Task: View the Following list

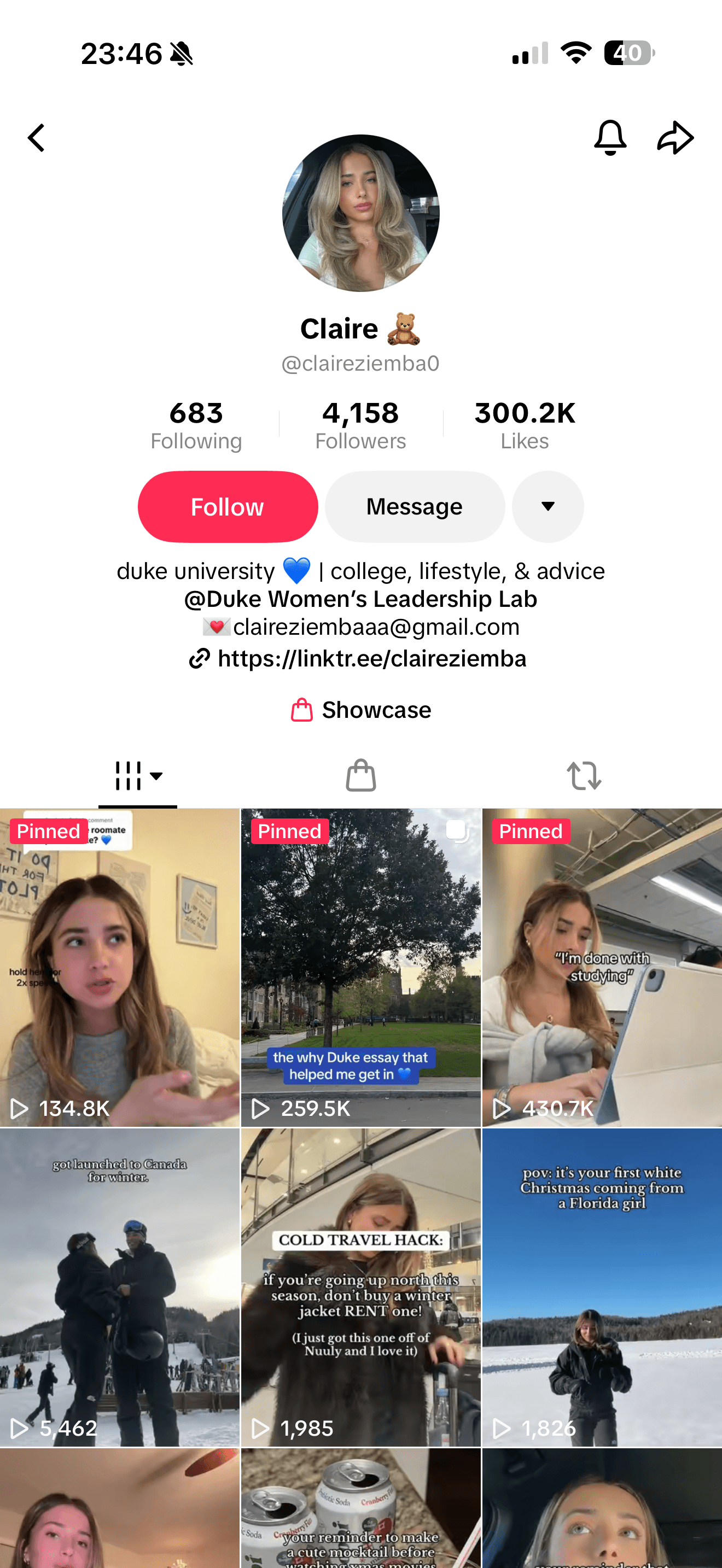Action: [x=196, y=423]
